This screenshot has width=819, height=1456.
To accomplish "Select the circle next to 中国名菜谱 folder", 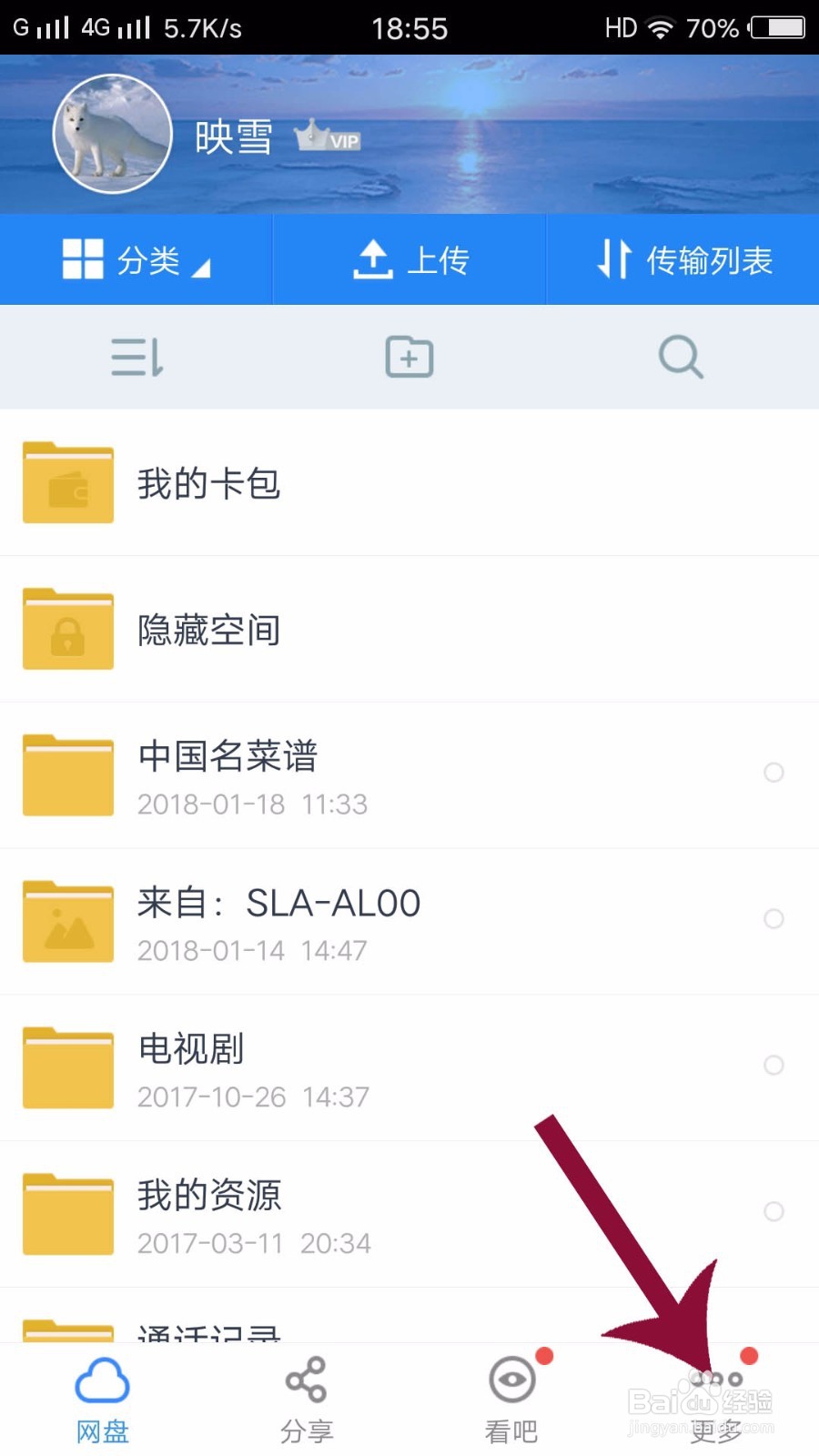I will click(774, 773).
